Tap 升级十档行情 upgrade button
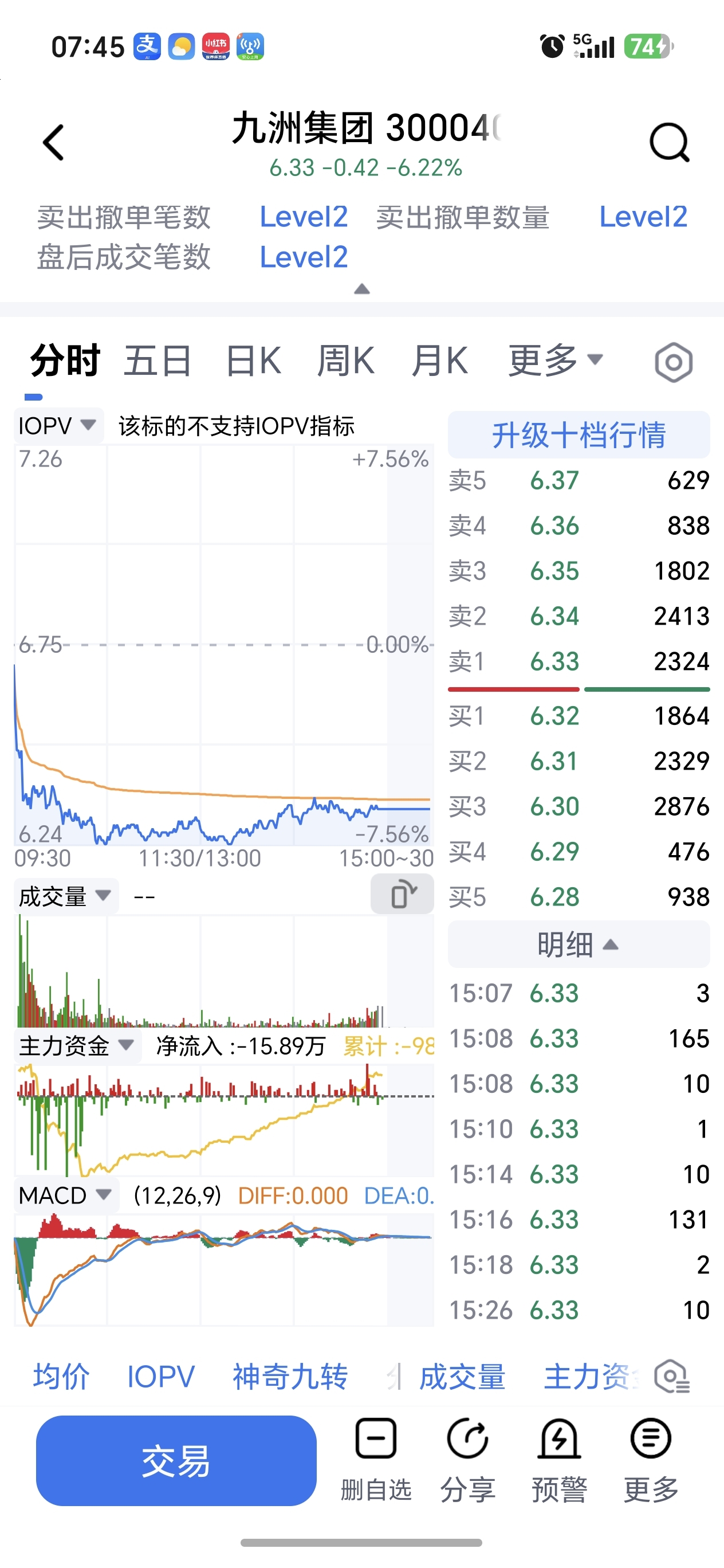The height and width of the screenshot is (1568, 724). point(579,434)
